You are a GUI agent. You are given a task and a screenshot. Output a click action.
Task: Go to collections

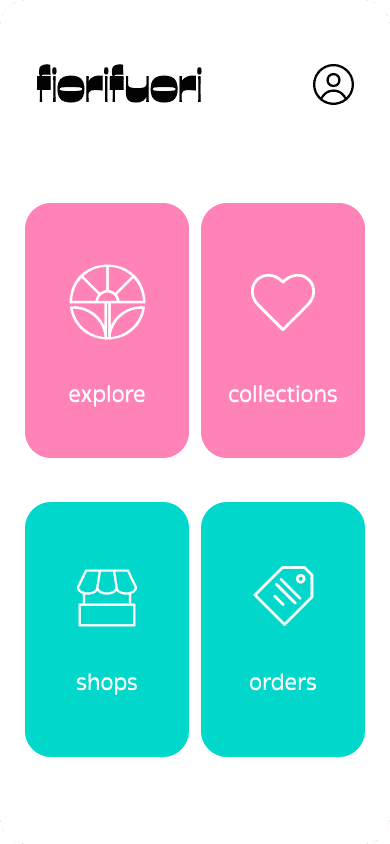[x=283, y=330]
